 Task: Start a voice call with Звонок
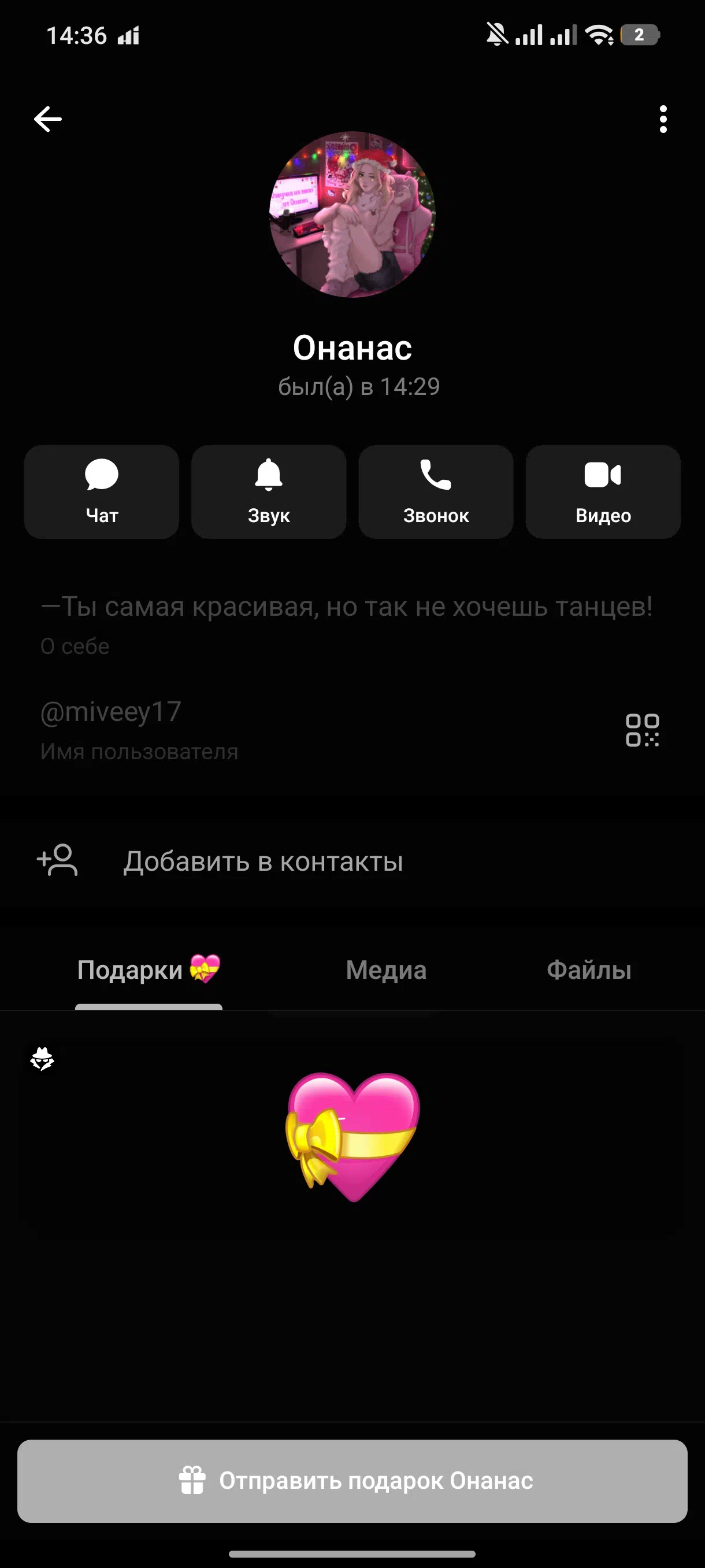coord(436,492)
